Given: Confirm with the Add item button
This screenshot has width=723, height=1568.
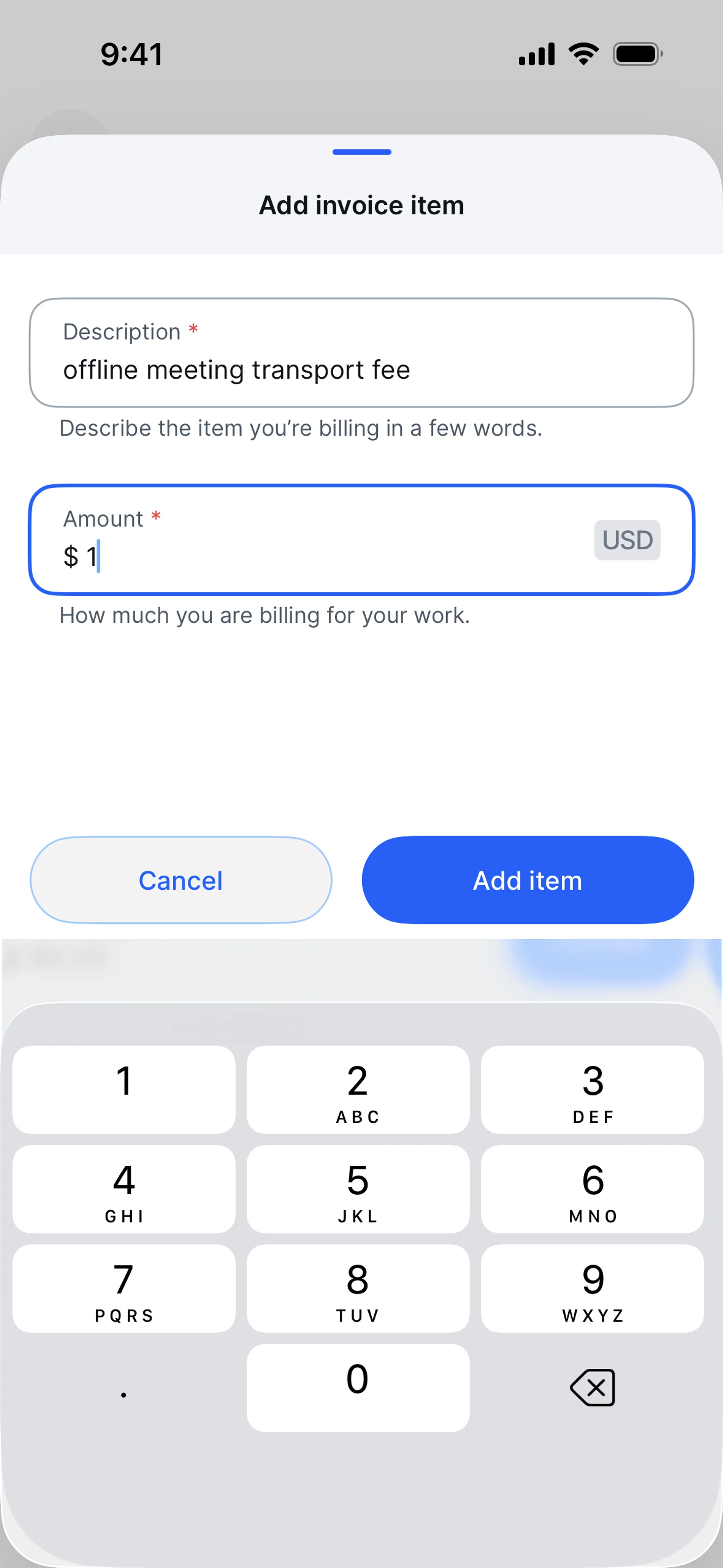Looking at the screenshot, I should tap(527, 880).
